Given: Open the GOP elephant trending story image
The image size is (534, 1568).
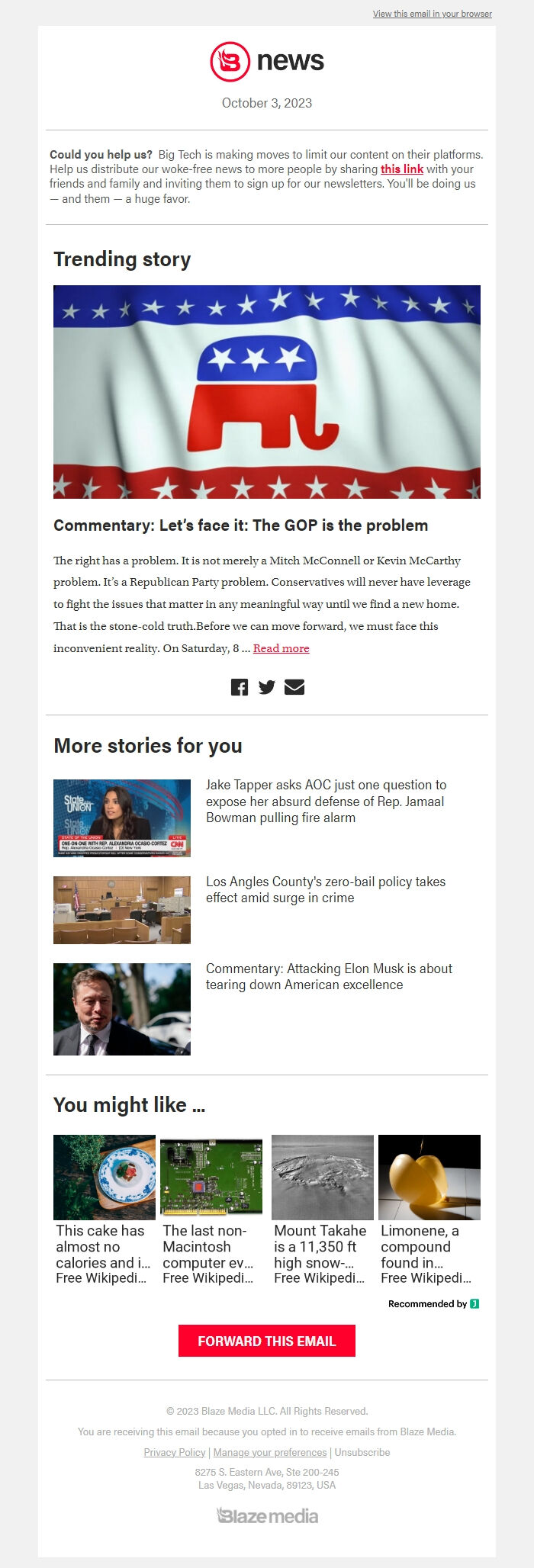Looking at the screenshot, I should point(267,391).
